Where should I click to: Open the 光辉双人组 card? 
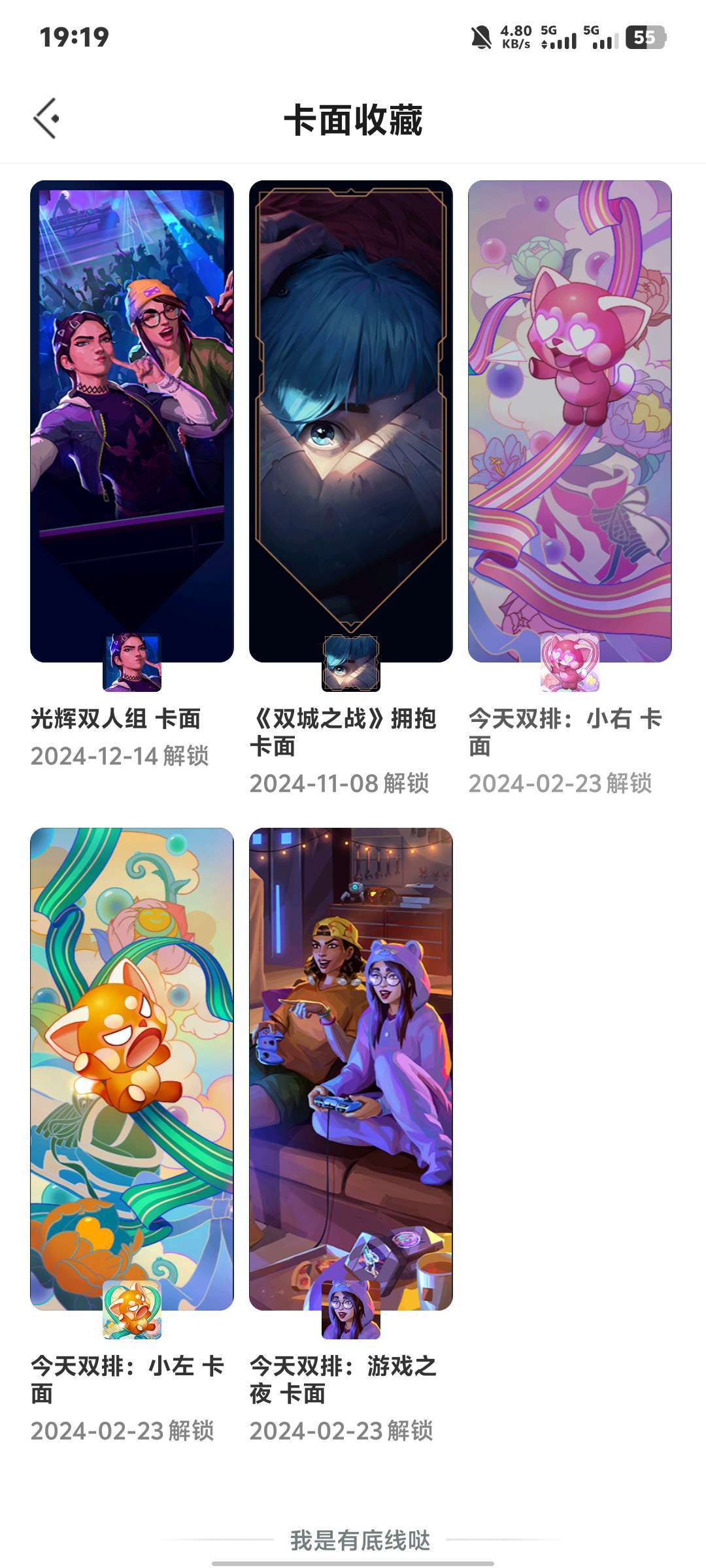(132, 421)
